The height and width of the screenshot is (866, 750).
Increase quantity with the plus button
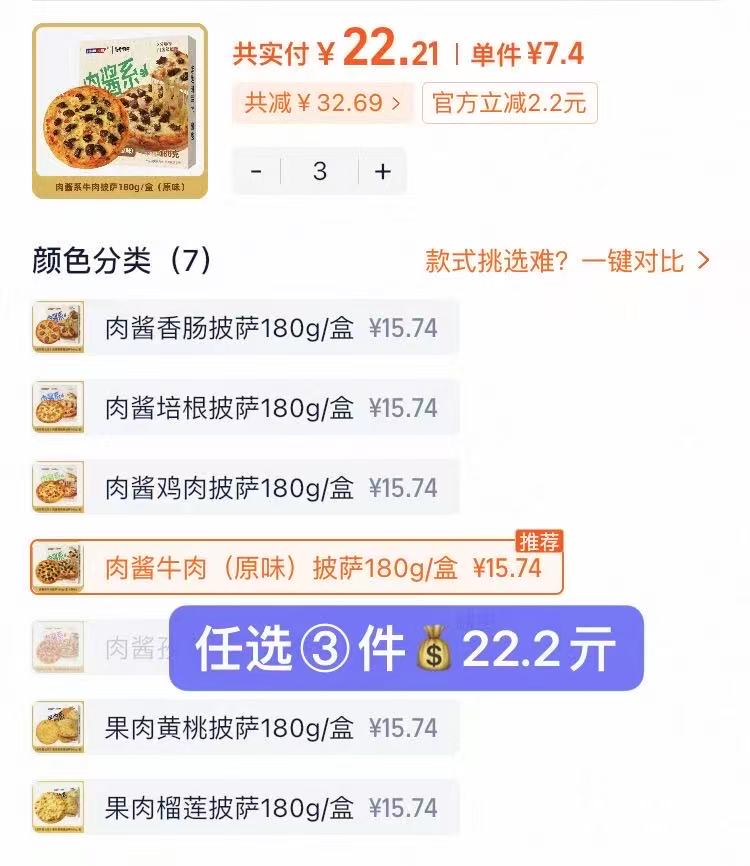coord(382,171)
